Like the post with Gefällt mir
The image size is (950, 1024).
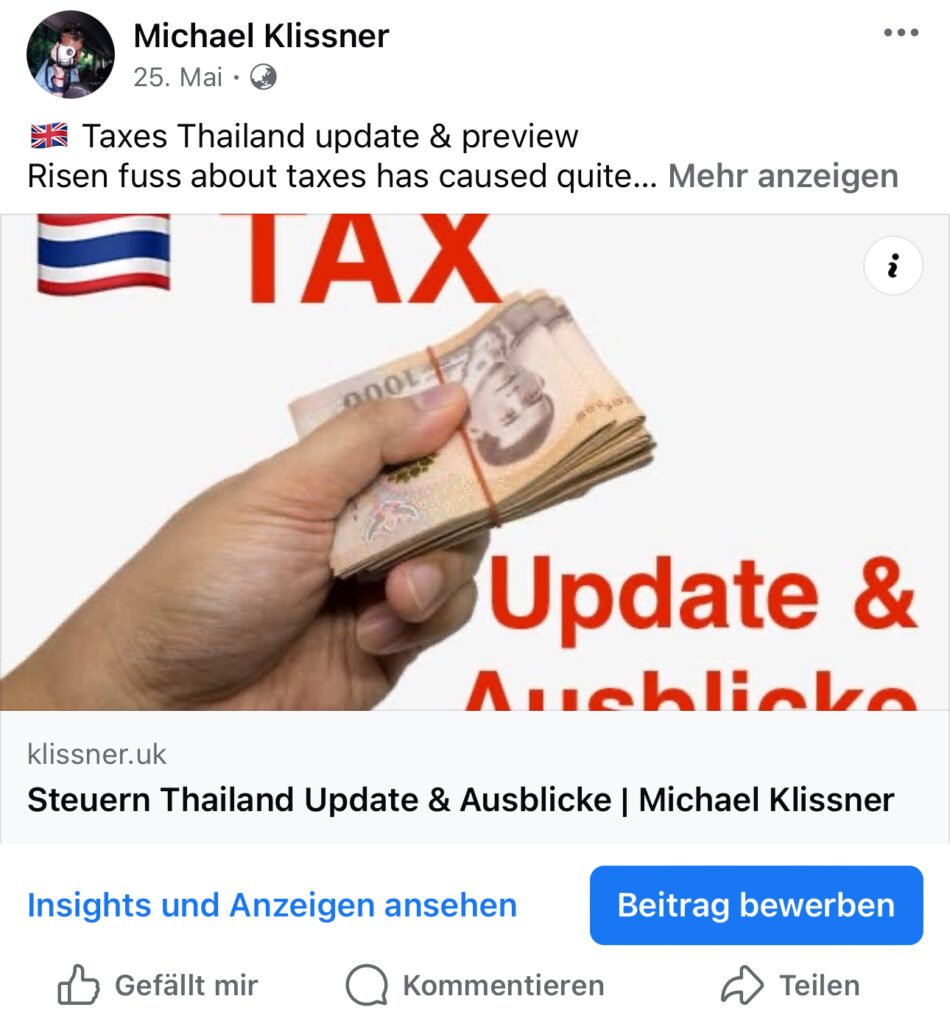pos(158,985)
